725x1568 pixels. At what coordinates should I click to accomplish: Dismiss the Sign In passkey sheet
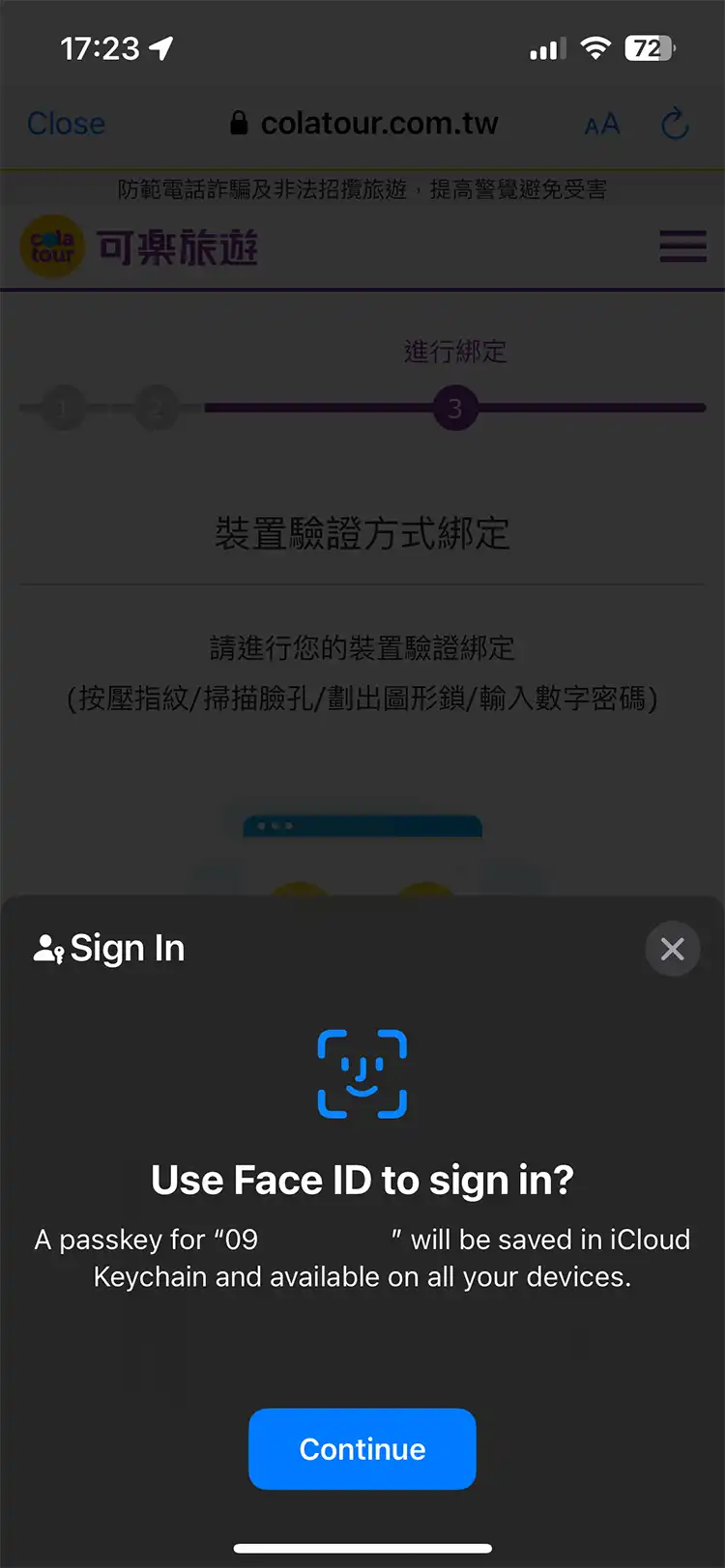click(672, 949)
